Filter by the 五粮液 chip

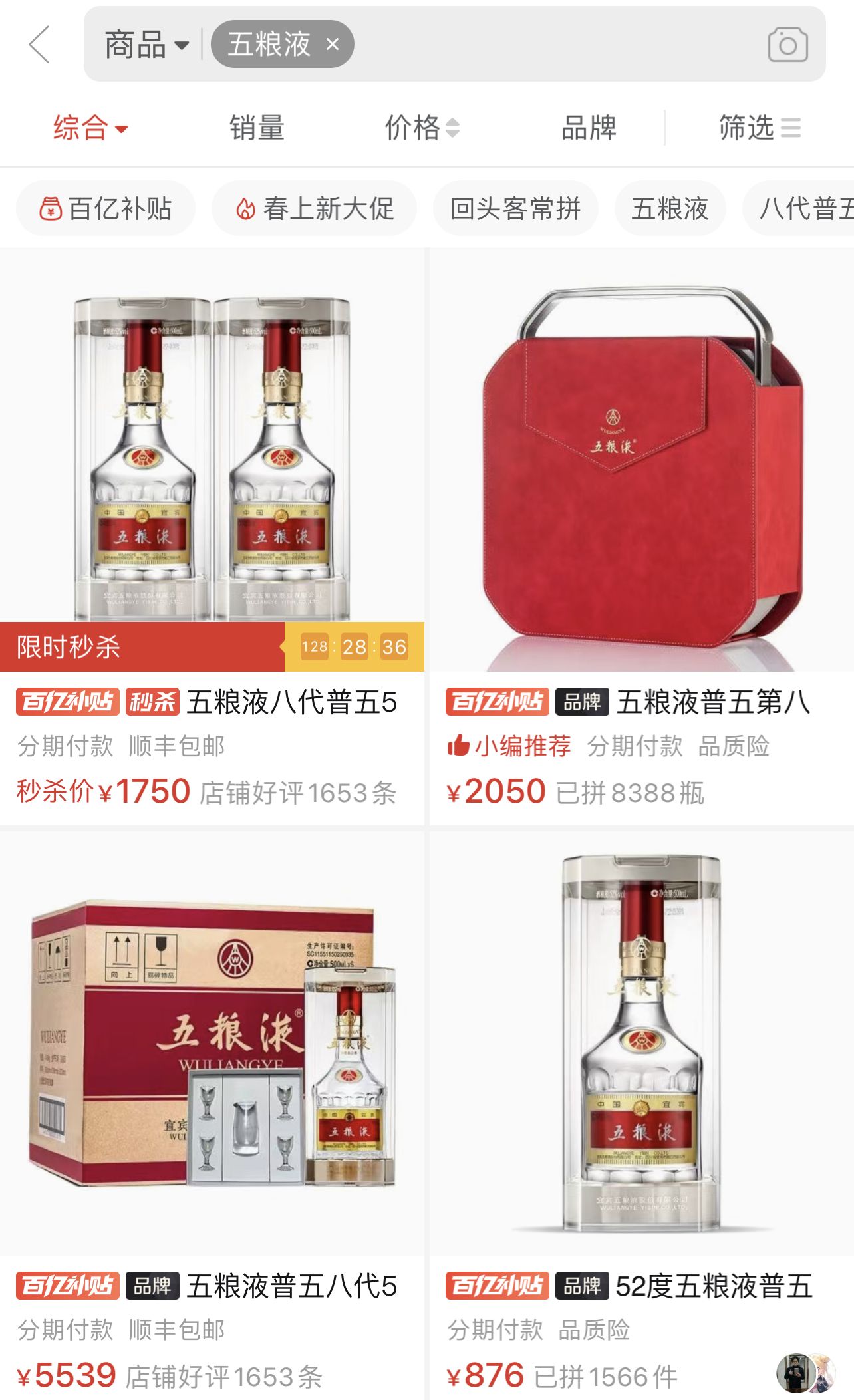670,209
